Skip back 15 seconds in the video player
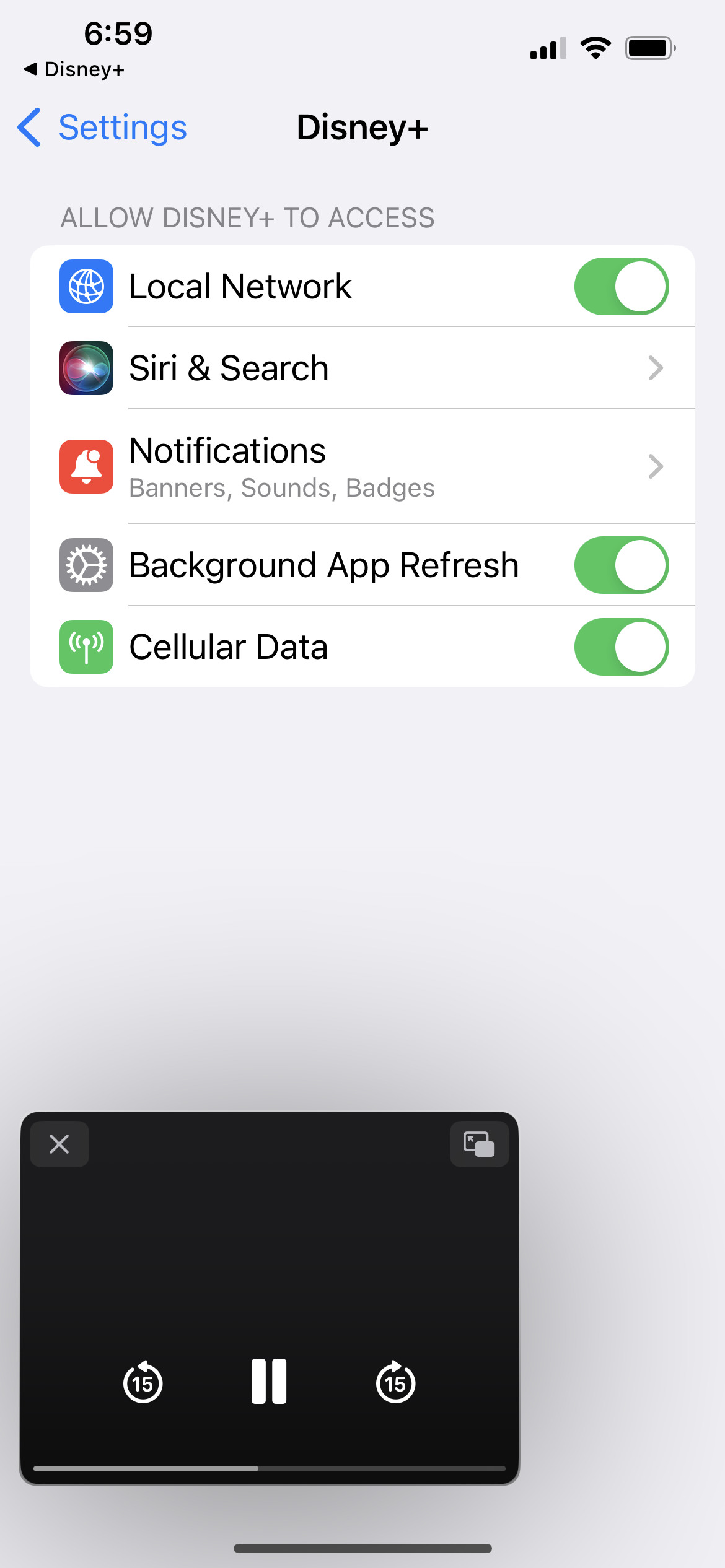The height and width of the screenshot is (1568, 725). [143, 1381]
